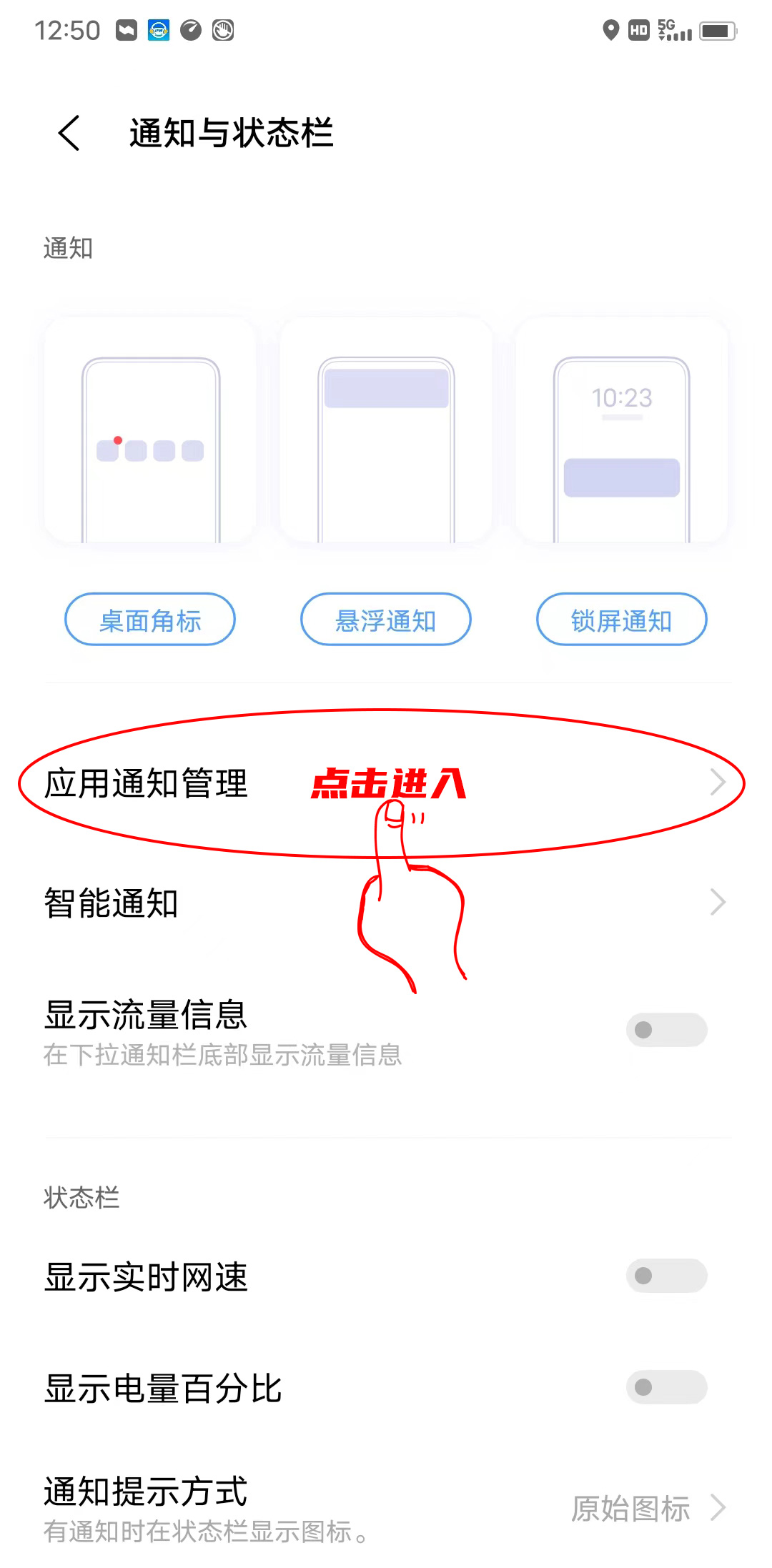Open 悬浮通知 settings
The width and height of the screenshot is (772, 1568).
[386, 620]
